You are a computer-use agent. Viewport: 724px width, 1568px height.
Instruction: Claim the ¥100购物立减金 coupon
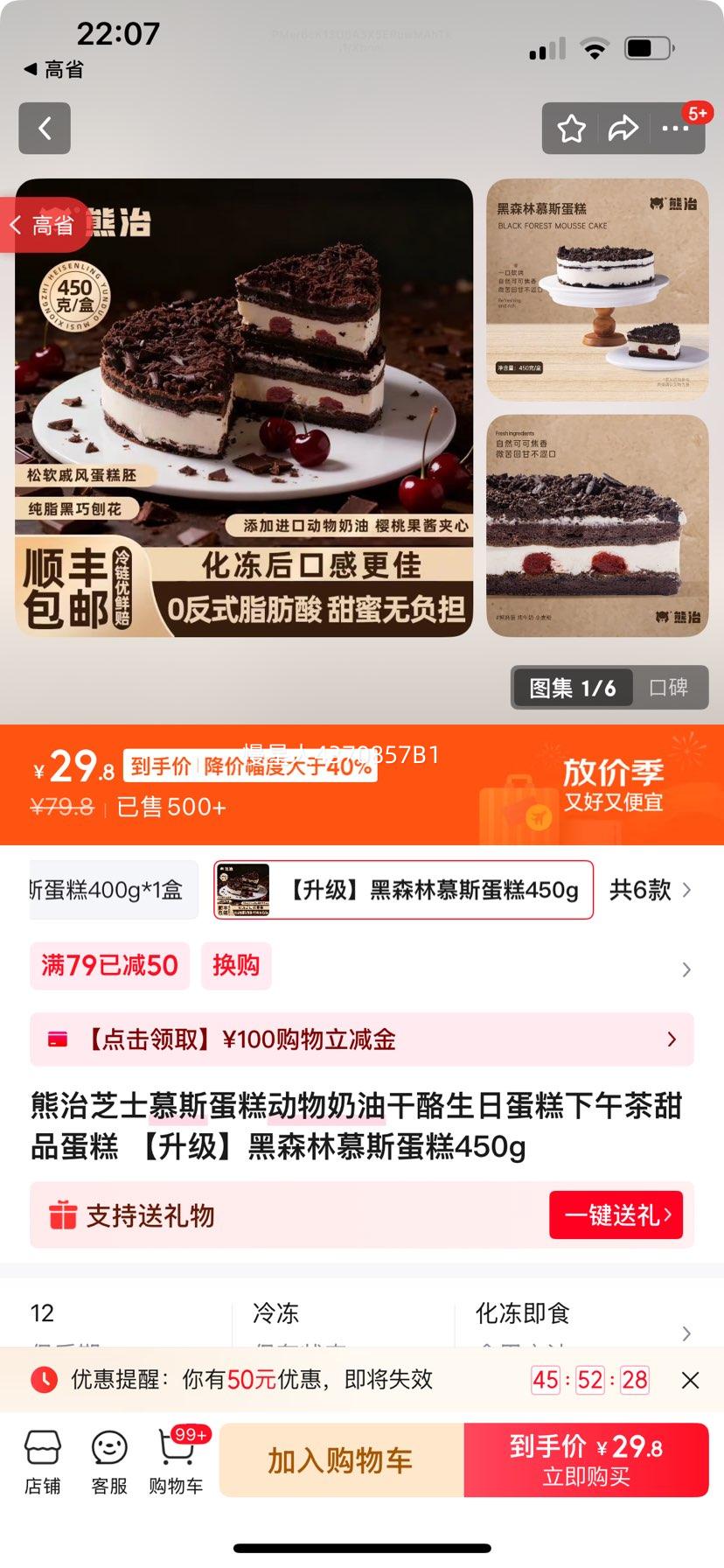tap(361, 1039)
